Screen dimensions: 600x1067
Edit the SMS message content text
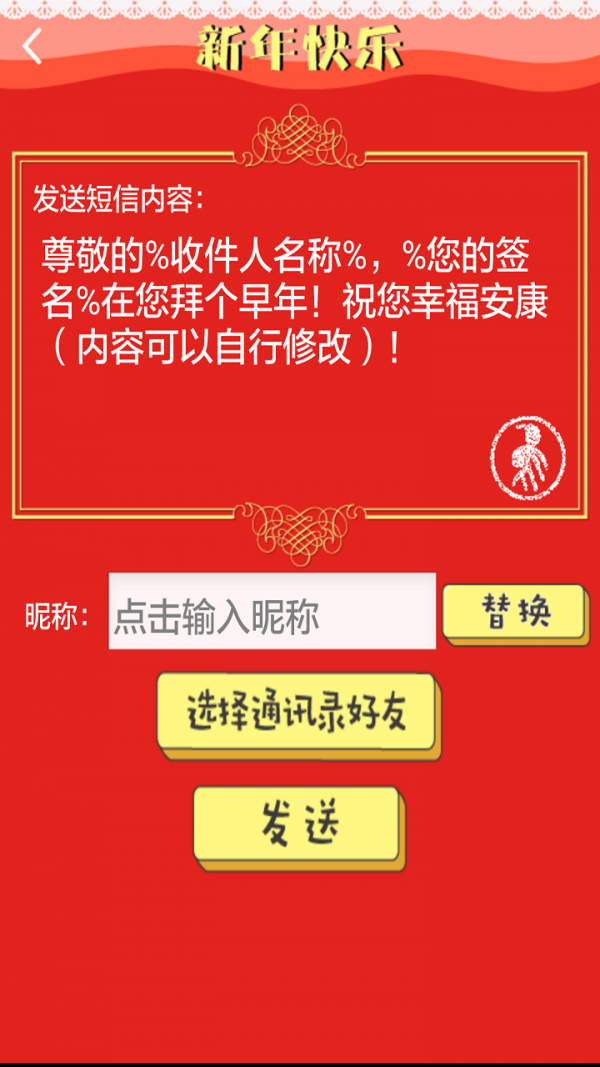295,300
